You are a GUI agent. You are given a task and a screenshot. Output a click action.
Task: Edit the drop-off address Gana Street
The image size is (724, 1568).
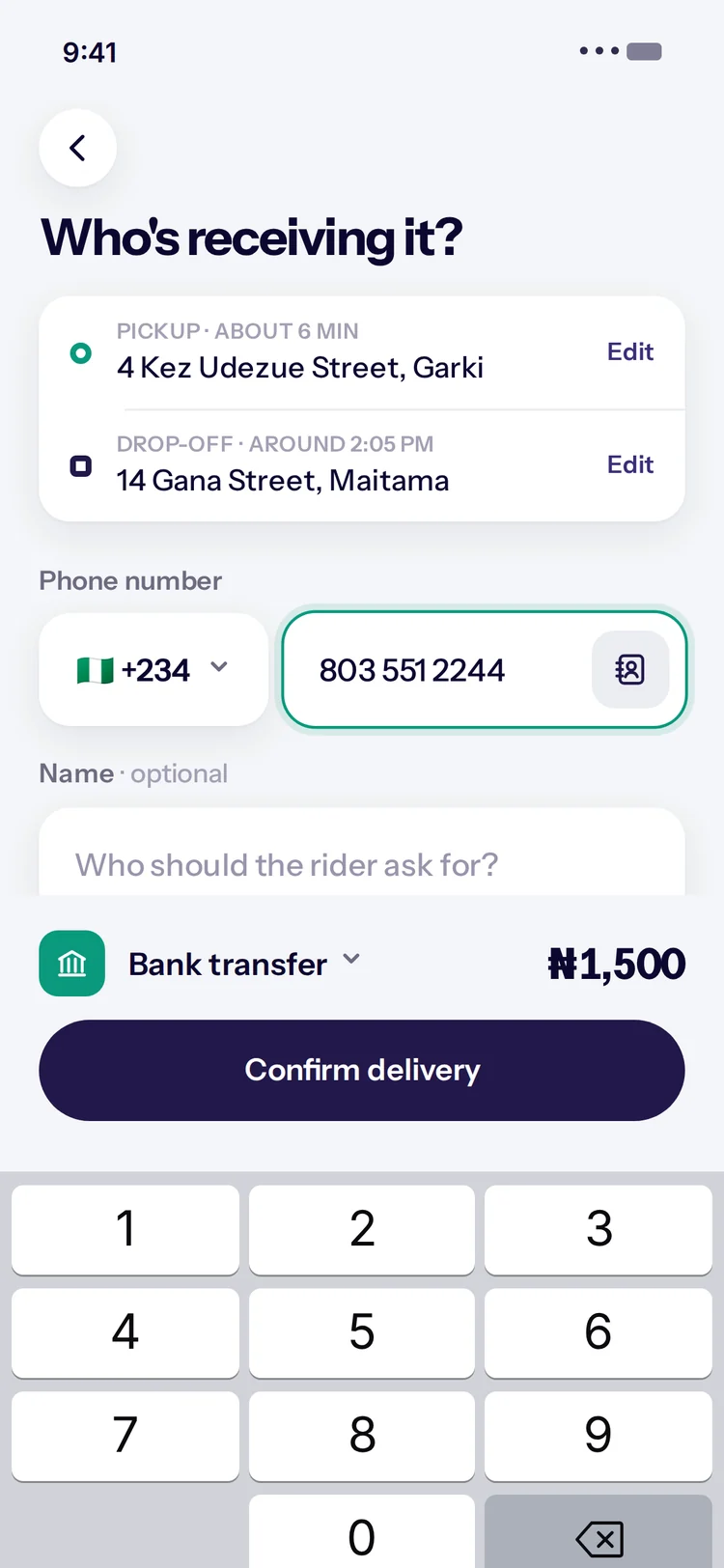click(630, 464)
